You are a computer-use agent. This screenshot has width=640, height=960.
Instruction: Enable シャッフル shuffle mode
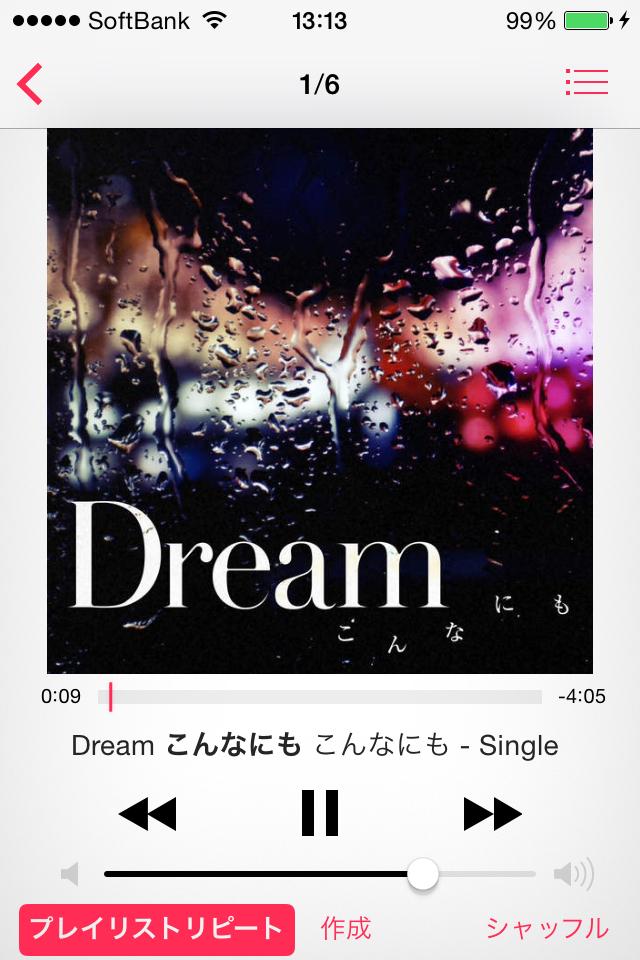coord(547,929)
